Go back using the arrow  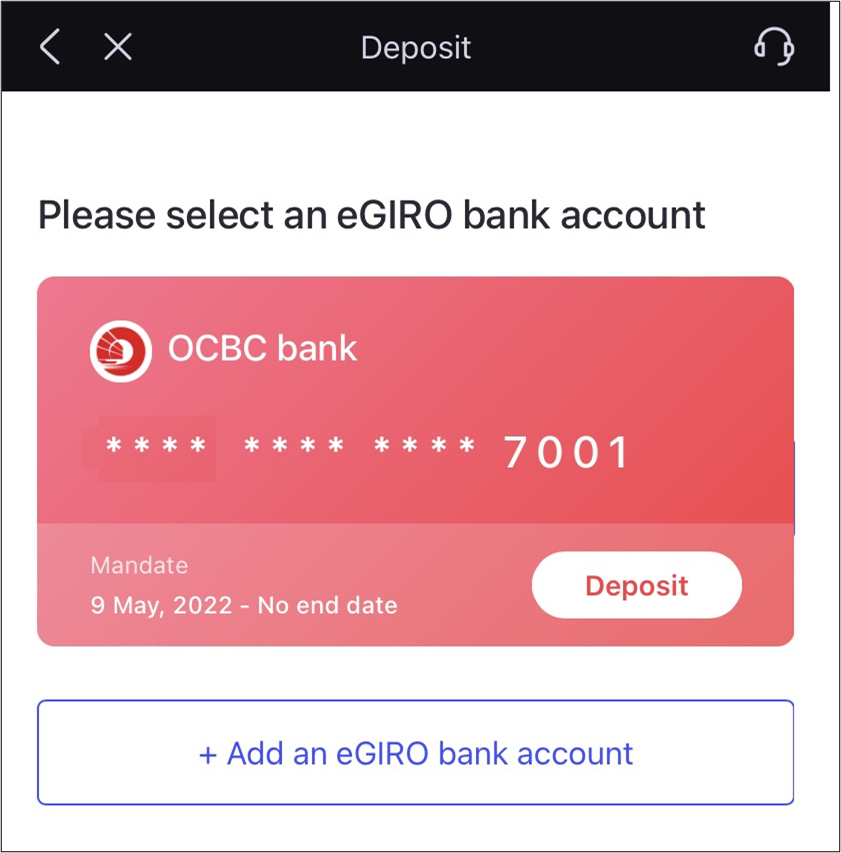[50, 47]
